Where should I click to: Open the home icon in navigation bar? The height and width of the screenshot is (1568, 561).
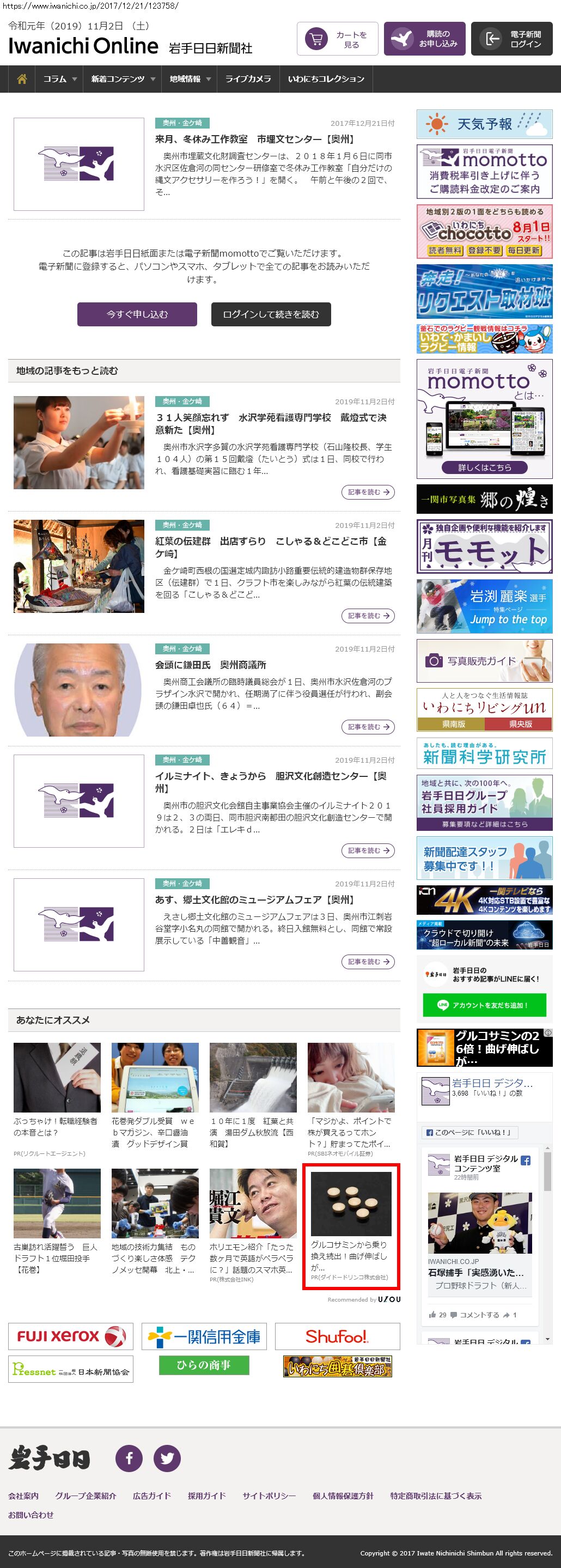pyautogui.click(x=22, y=79)
